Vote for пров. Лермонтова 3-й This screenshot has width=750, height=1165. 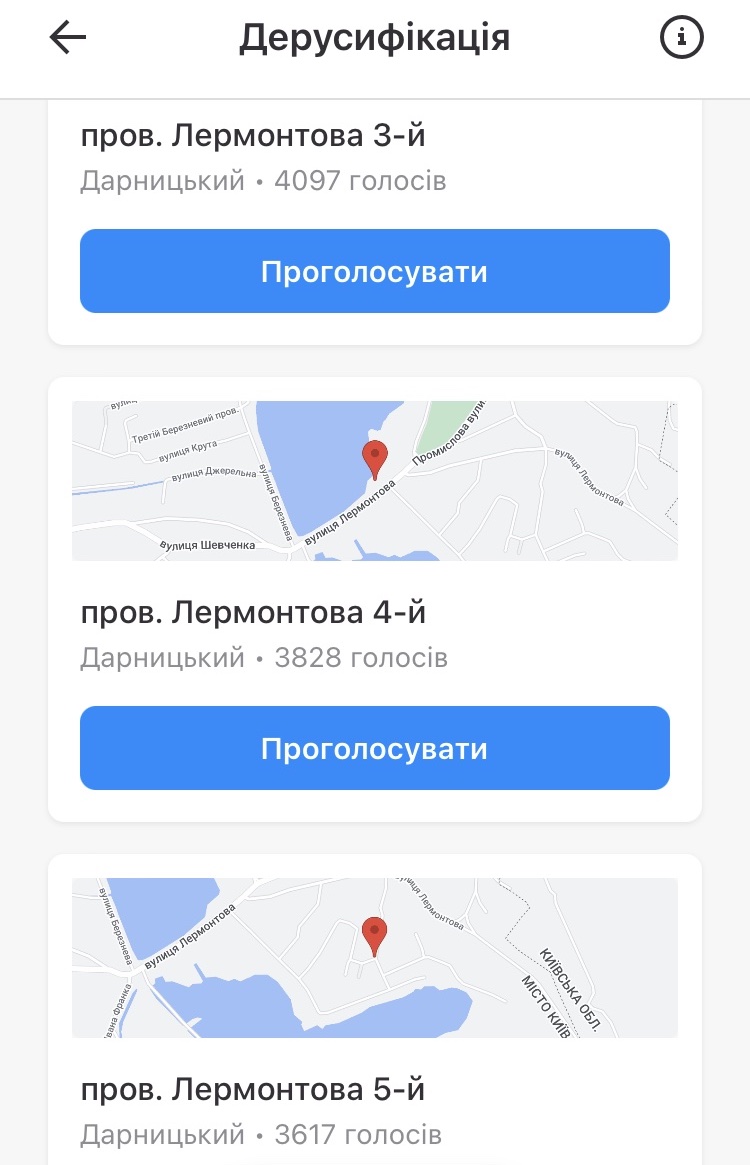[374, 271]
